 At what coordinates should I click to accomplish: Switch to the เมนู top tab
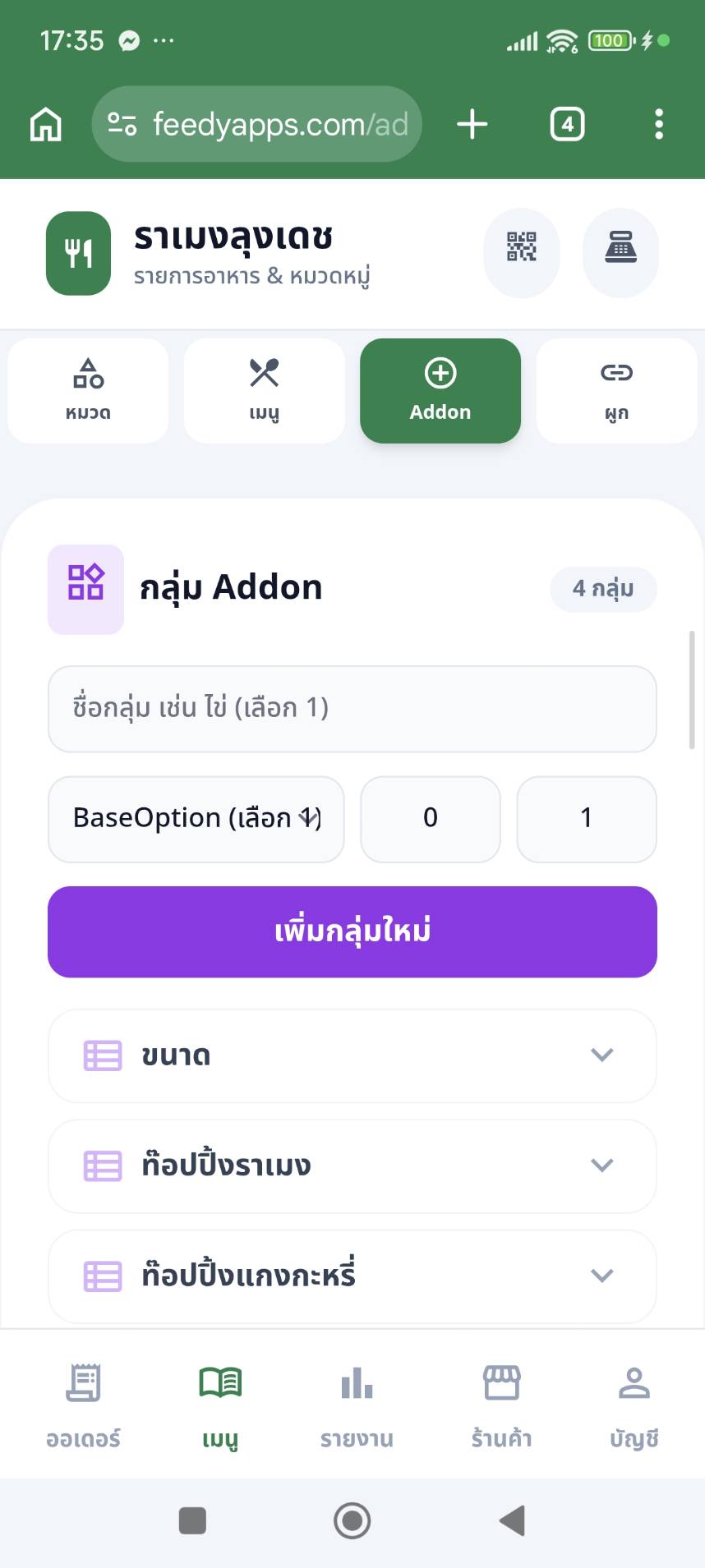[x=264, y=391]
